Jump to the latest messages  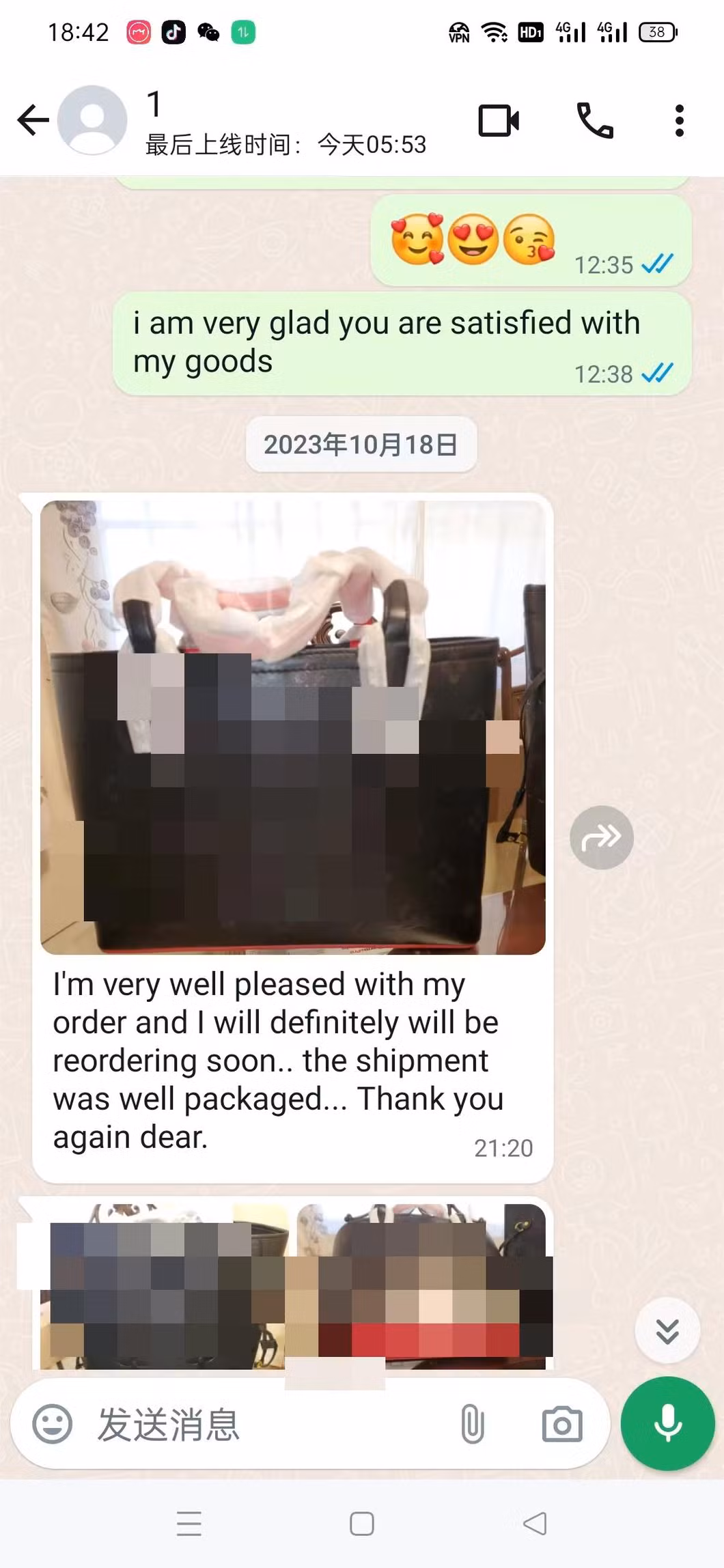[x=667, y=1331]
